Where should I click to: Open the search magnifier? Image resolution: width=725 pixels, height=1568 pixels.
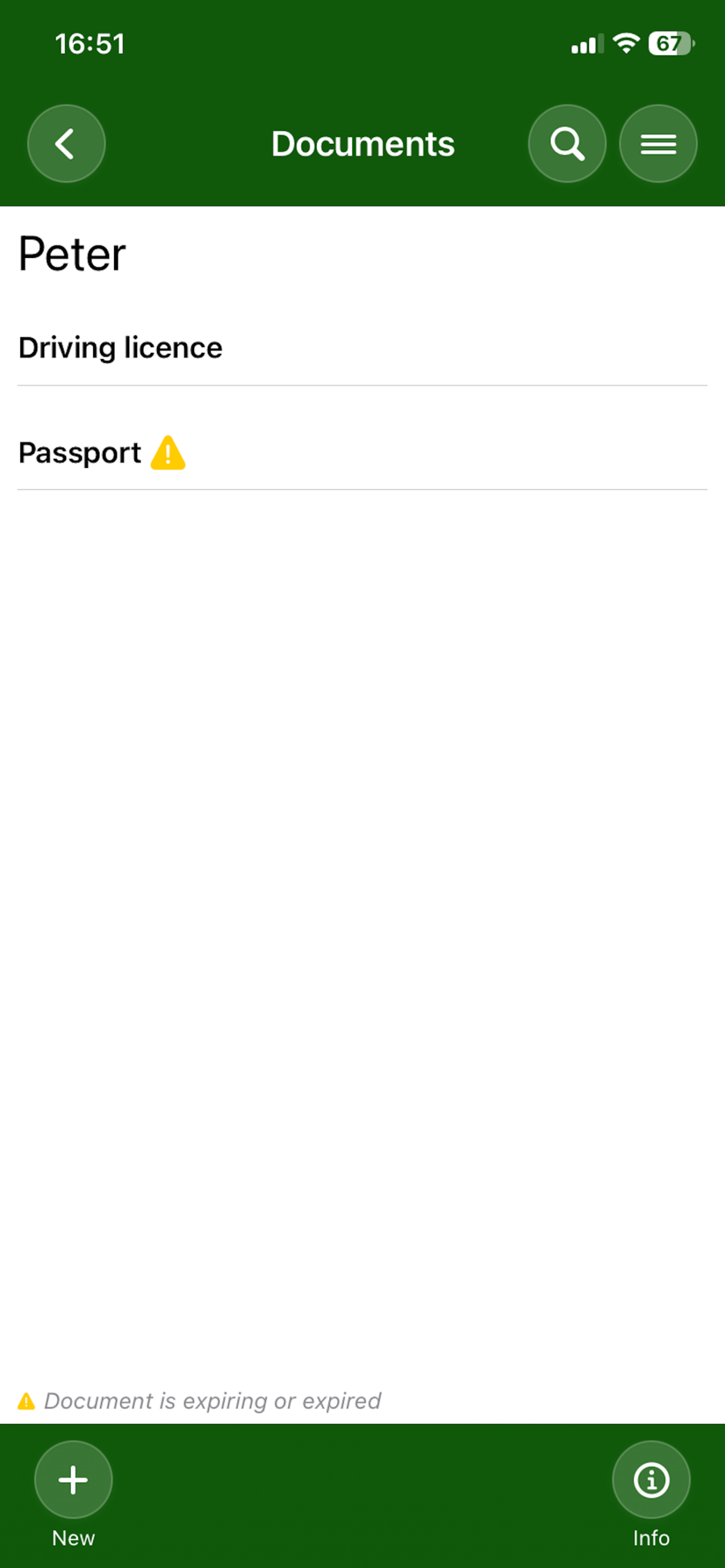tap(567, 144)
